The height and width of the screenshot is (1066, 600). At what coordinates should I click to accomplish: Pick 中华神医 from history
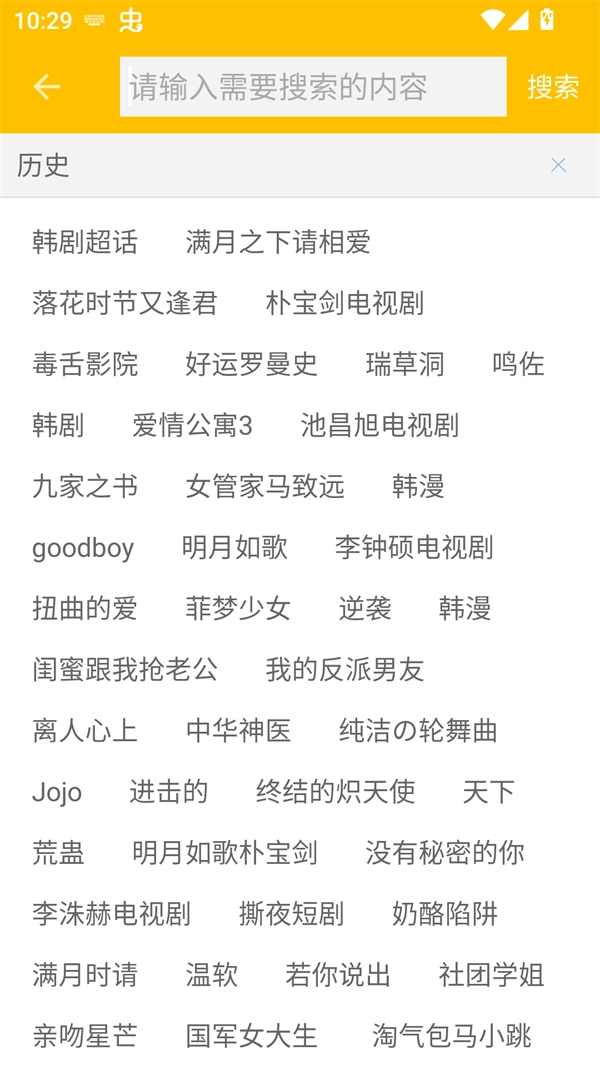point(239,730)
